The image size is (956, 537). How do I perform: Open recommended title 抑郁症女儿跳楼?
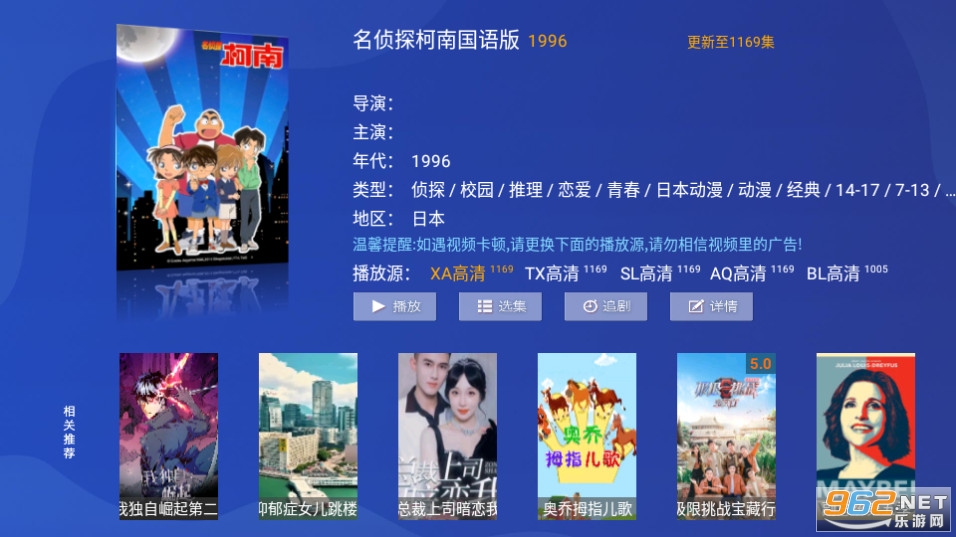tap(308, 436)
